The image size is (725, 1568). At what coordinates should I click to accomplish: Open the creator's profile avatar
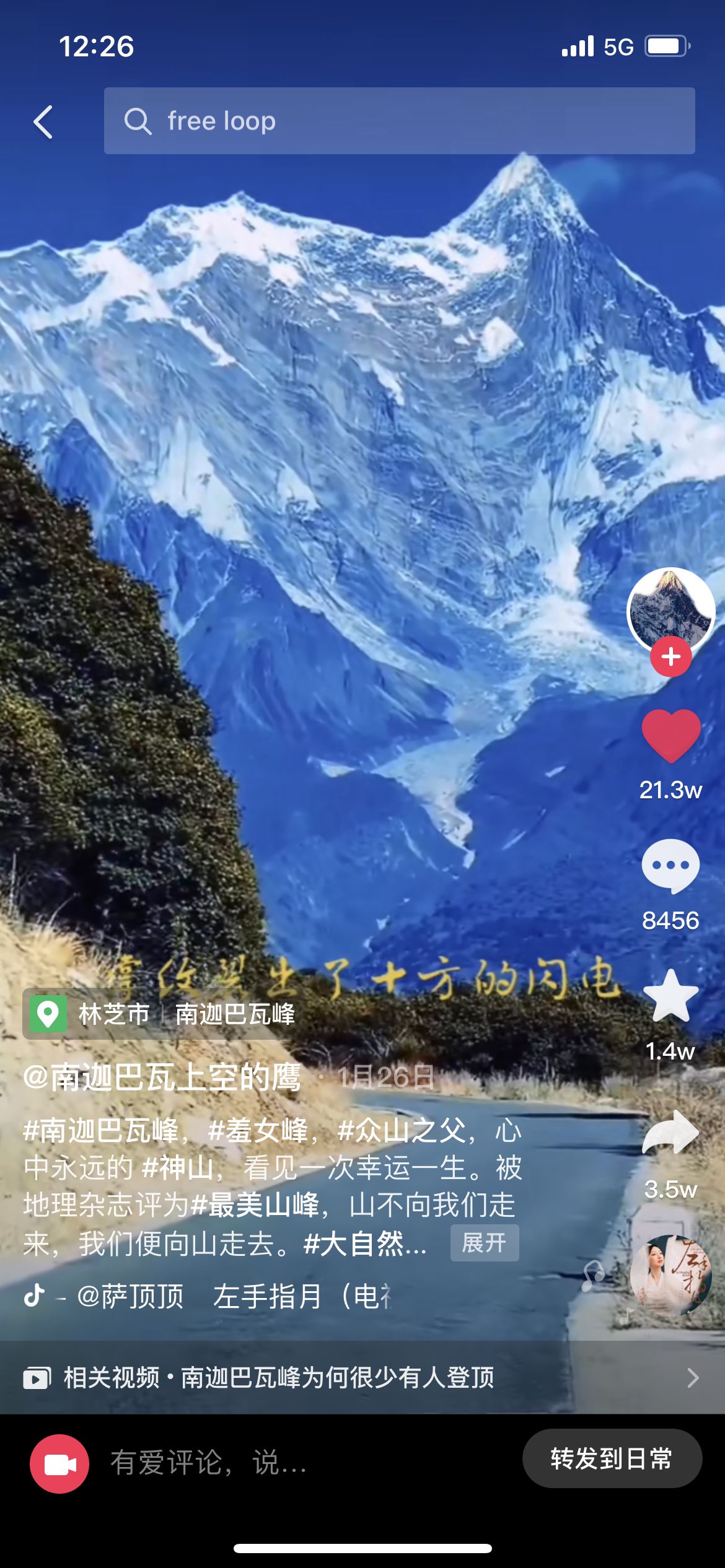[670, 609]
